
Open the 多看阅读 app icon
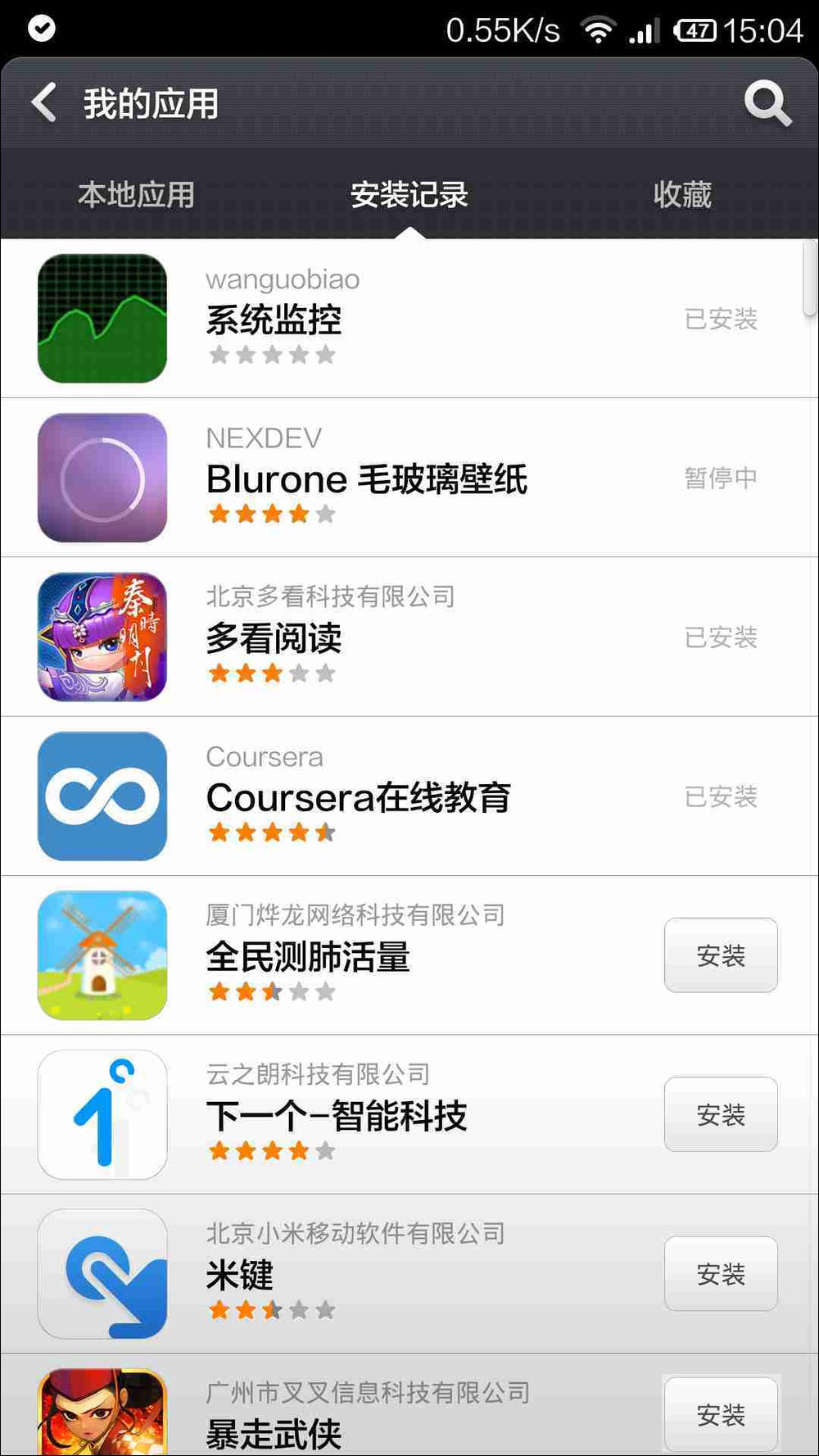pos(102,636)
